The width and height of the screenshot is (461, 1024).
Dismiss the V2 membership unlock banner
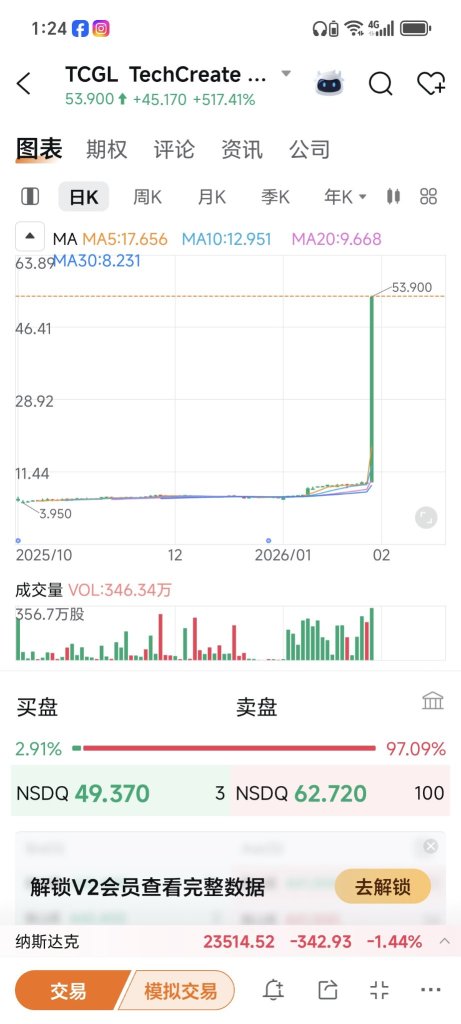click(430, 846)
